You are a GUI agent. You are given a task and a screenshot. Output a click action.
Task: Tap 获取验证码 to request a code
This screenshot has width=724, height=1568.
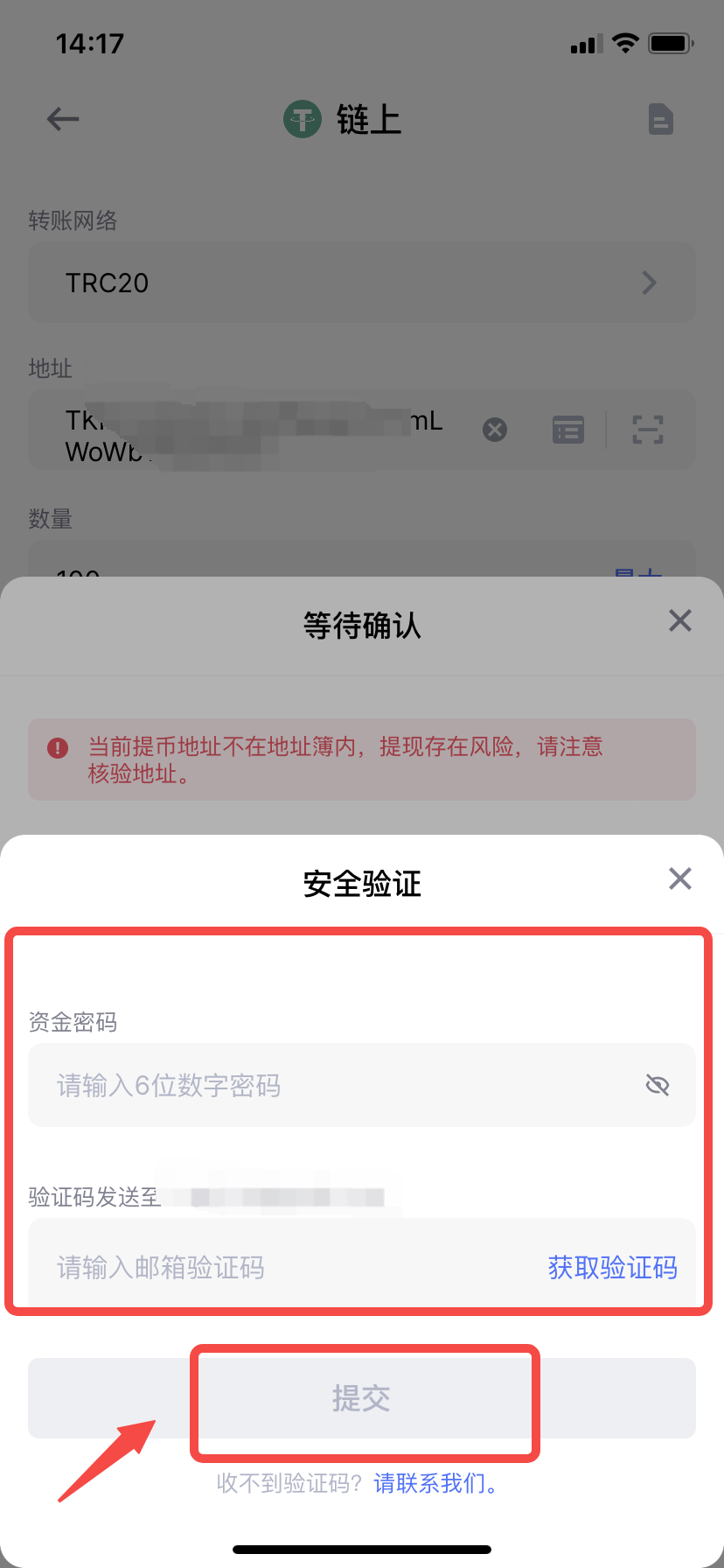(612, 1267)
